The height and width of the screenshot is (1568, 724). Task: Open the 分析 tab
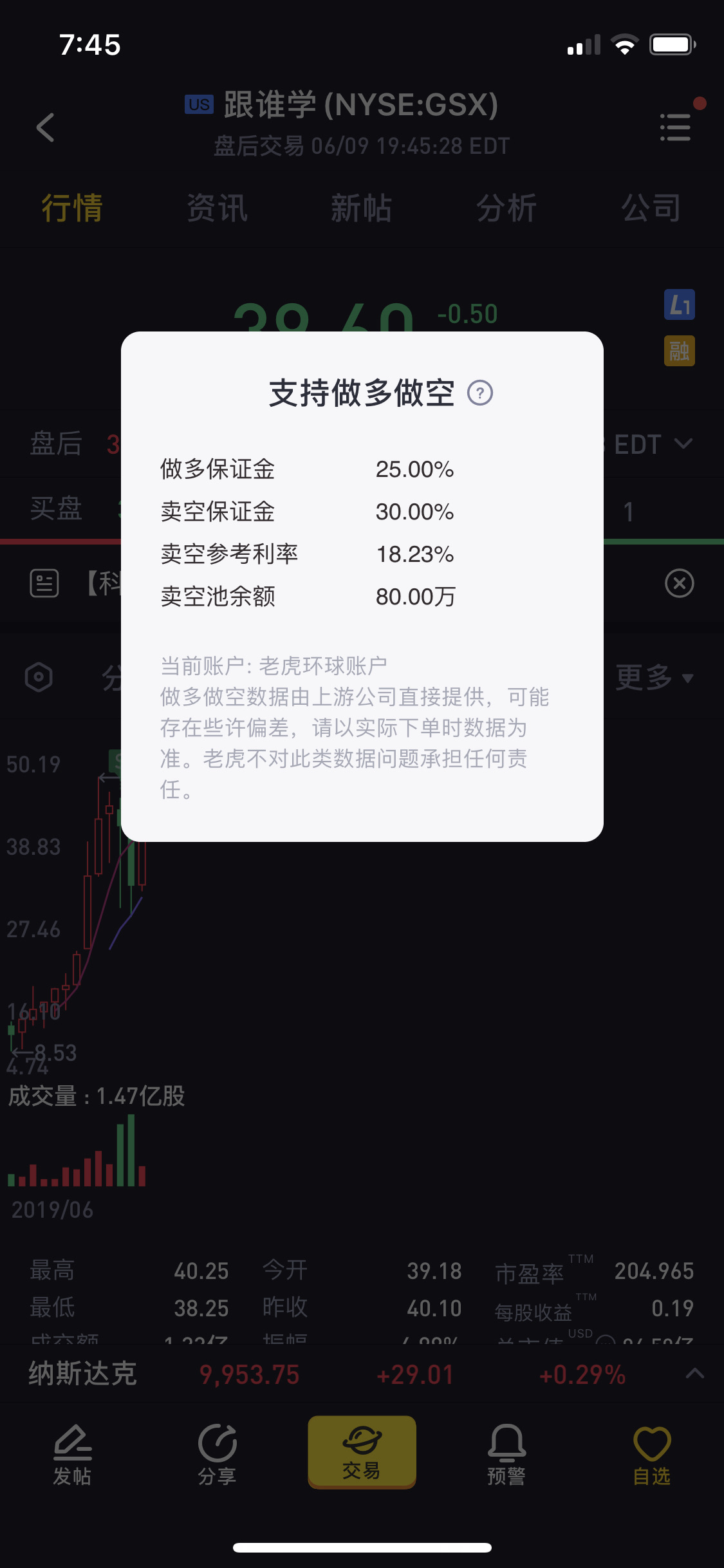(x=506, y=208)
